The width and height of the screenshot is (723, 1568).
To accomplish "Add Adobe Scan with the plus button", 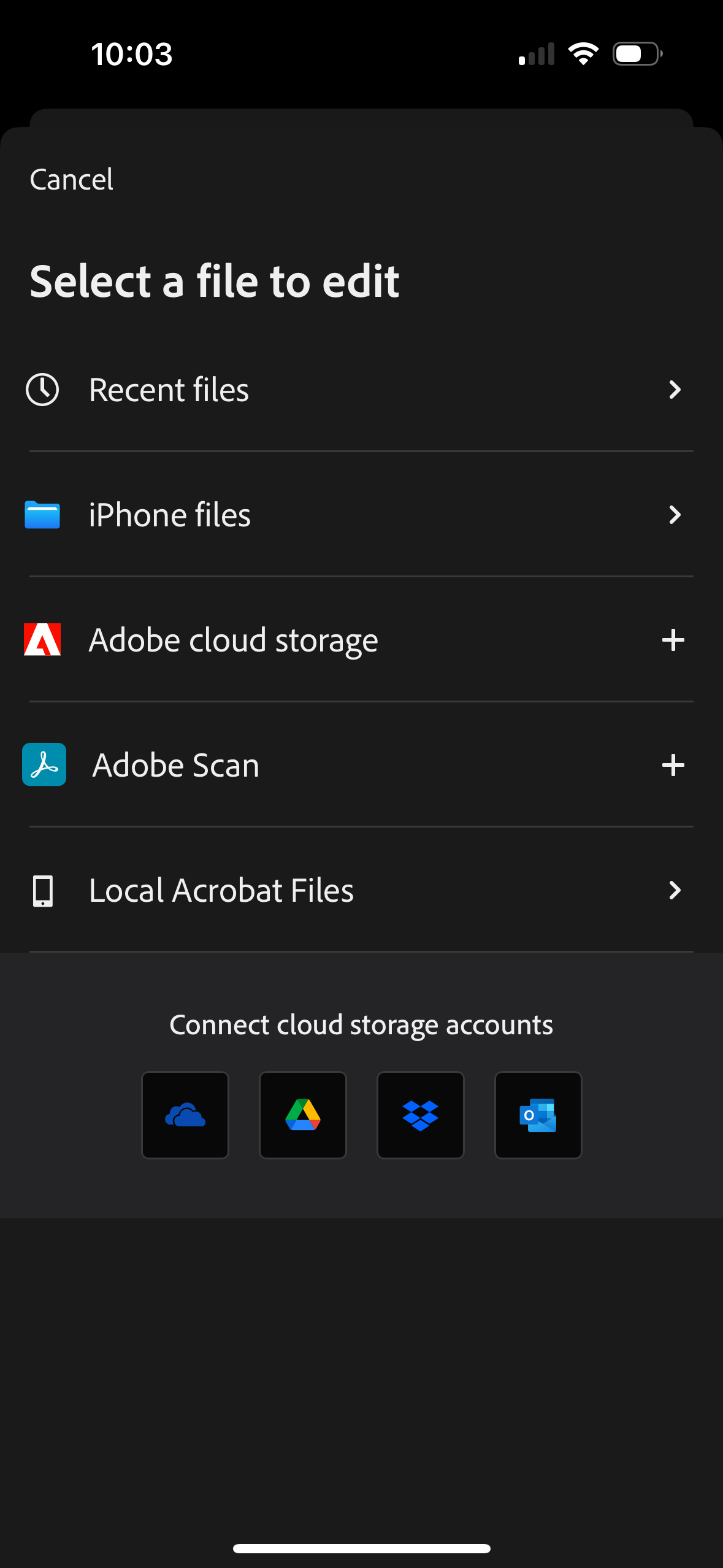I will point(673,764).
